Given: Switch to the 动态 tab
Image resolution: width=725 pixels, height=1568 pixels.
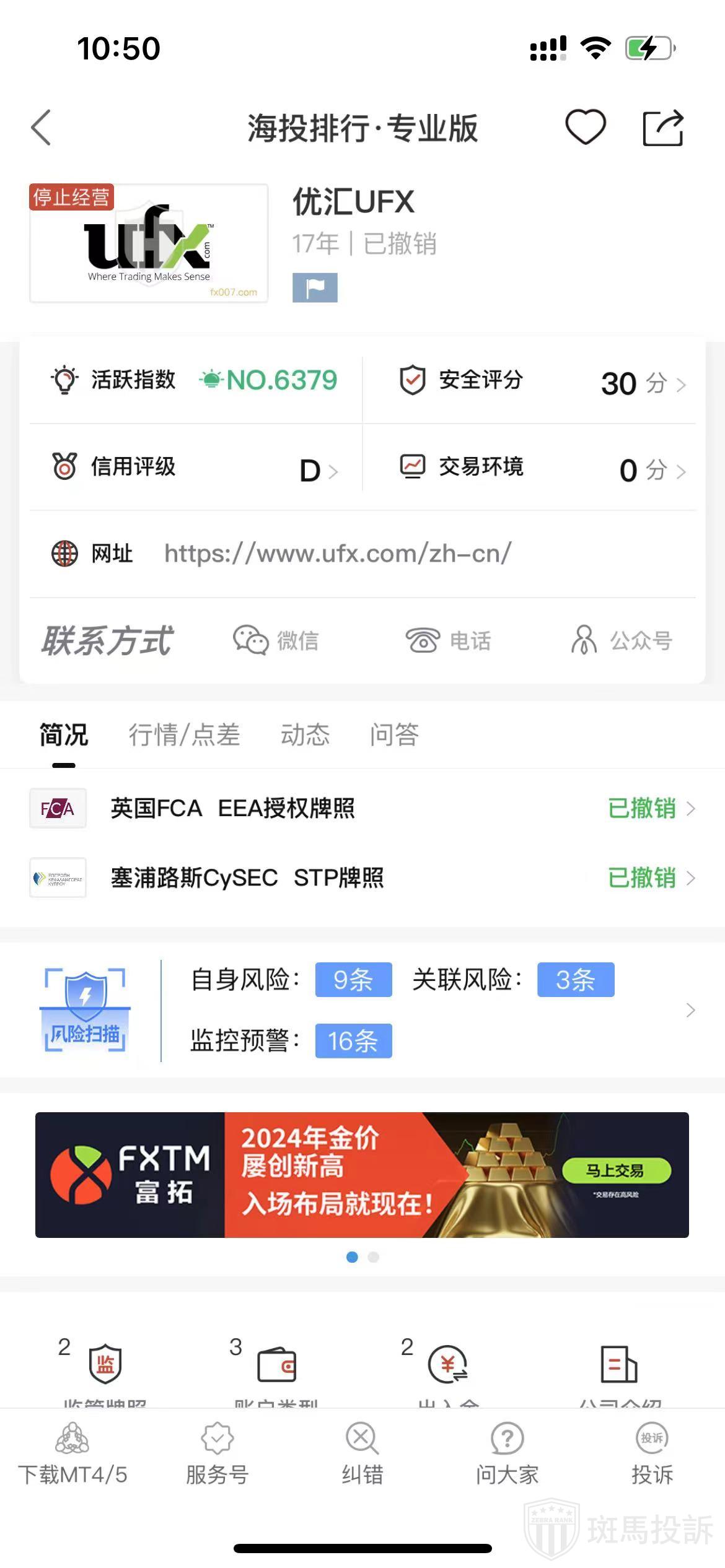Looking at the screenshot, I should click(305, 735).
